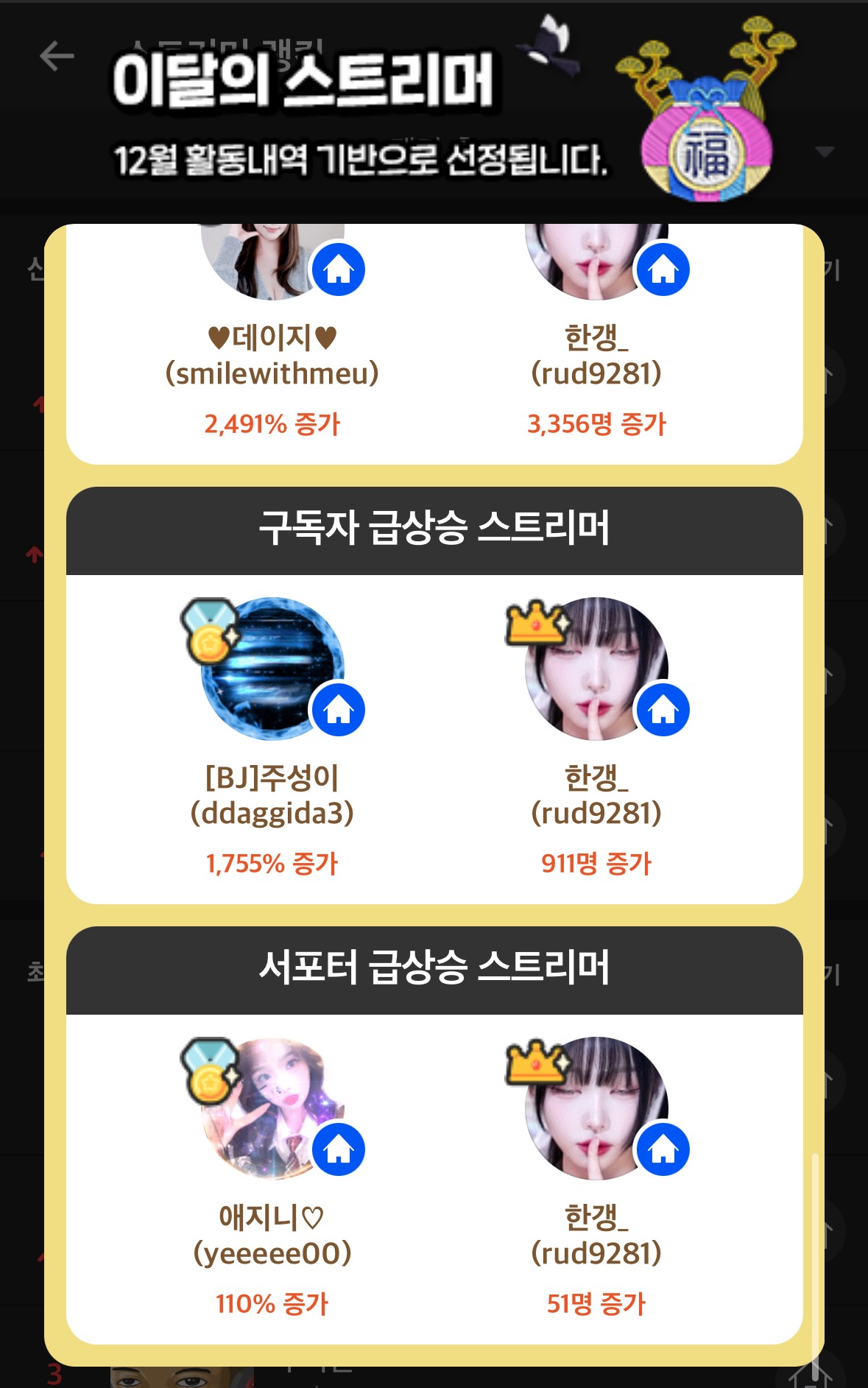The image size is (868, 1388).
Task: Open 한갱_ home icon under 구독자 급상승
Action: [x=663, y=710]
